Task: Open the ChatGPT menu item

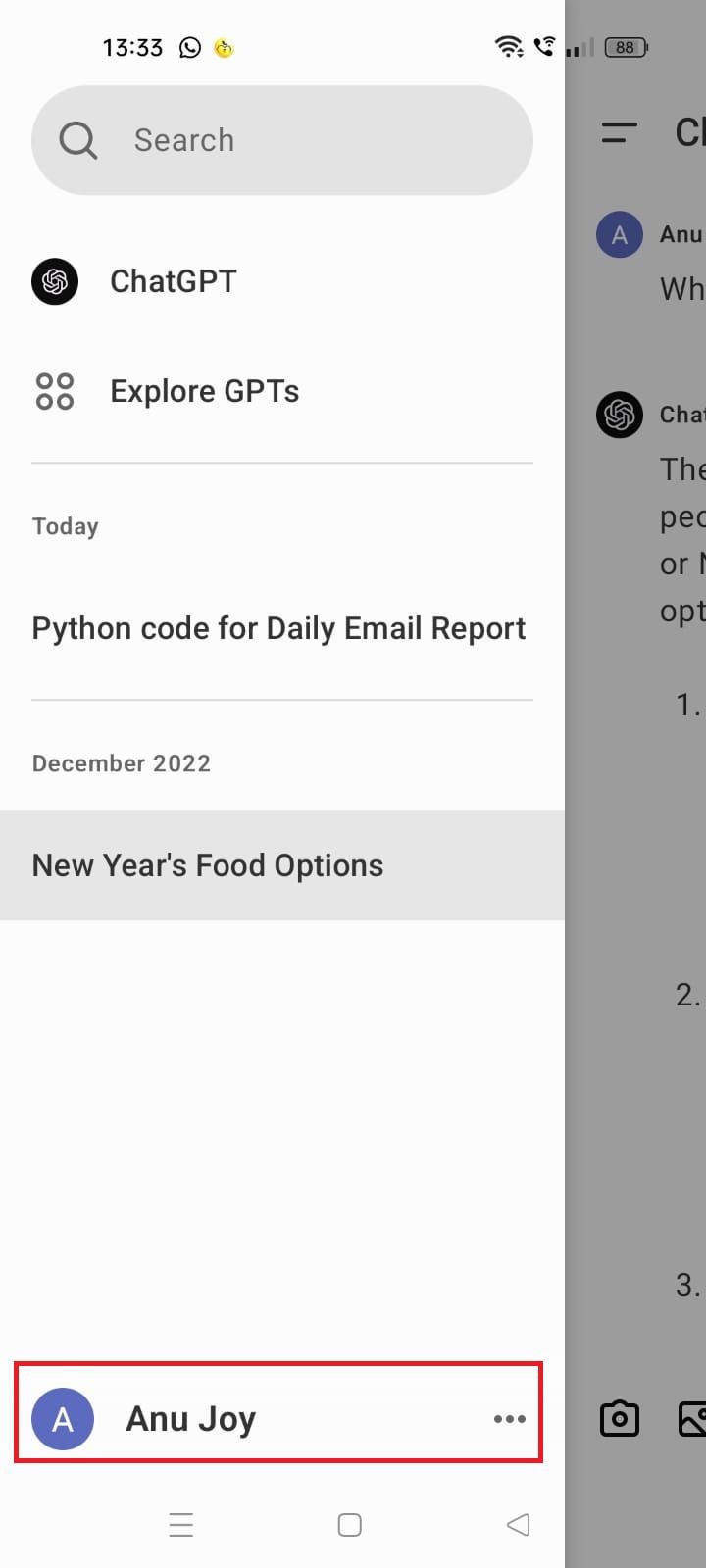Action: pos(173,281)
